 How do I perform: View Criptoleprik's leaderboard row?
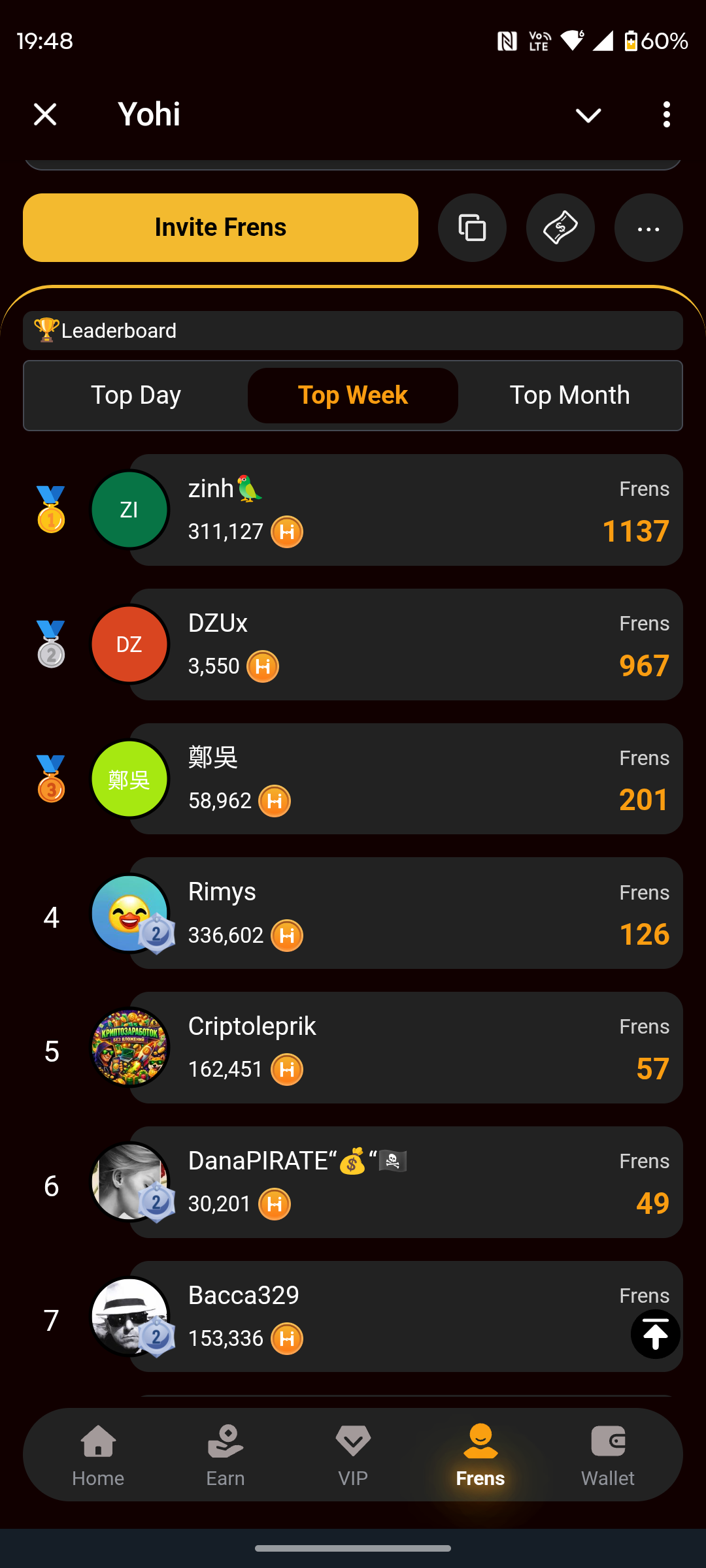coord(405,1048)
